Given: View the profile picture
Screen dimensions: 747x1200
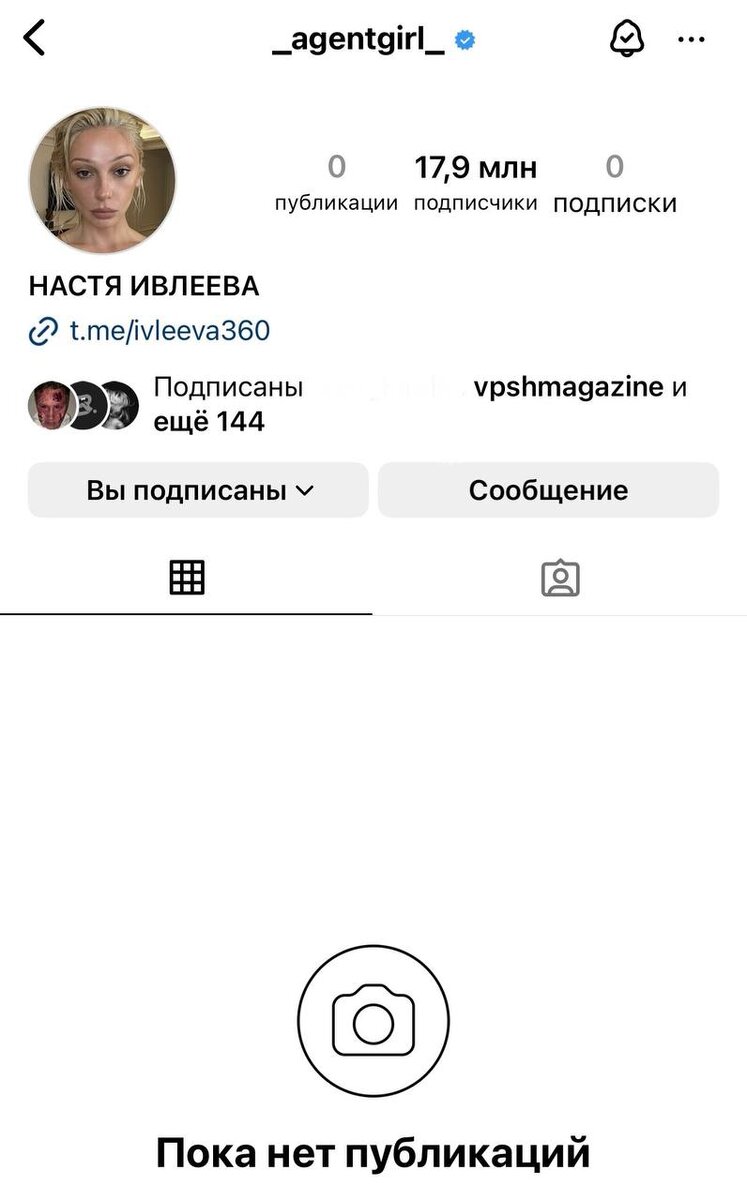Looking at the screenshot, I should tap(103, 181).
